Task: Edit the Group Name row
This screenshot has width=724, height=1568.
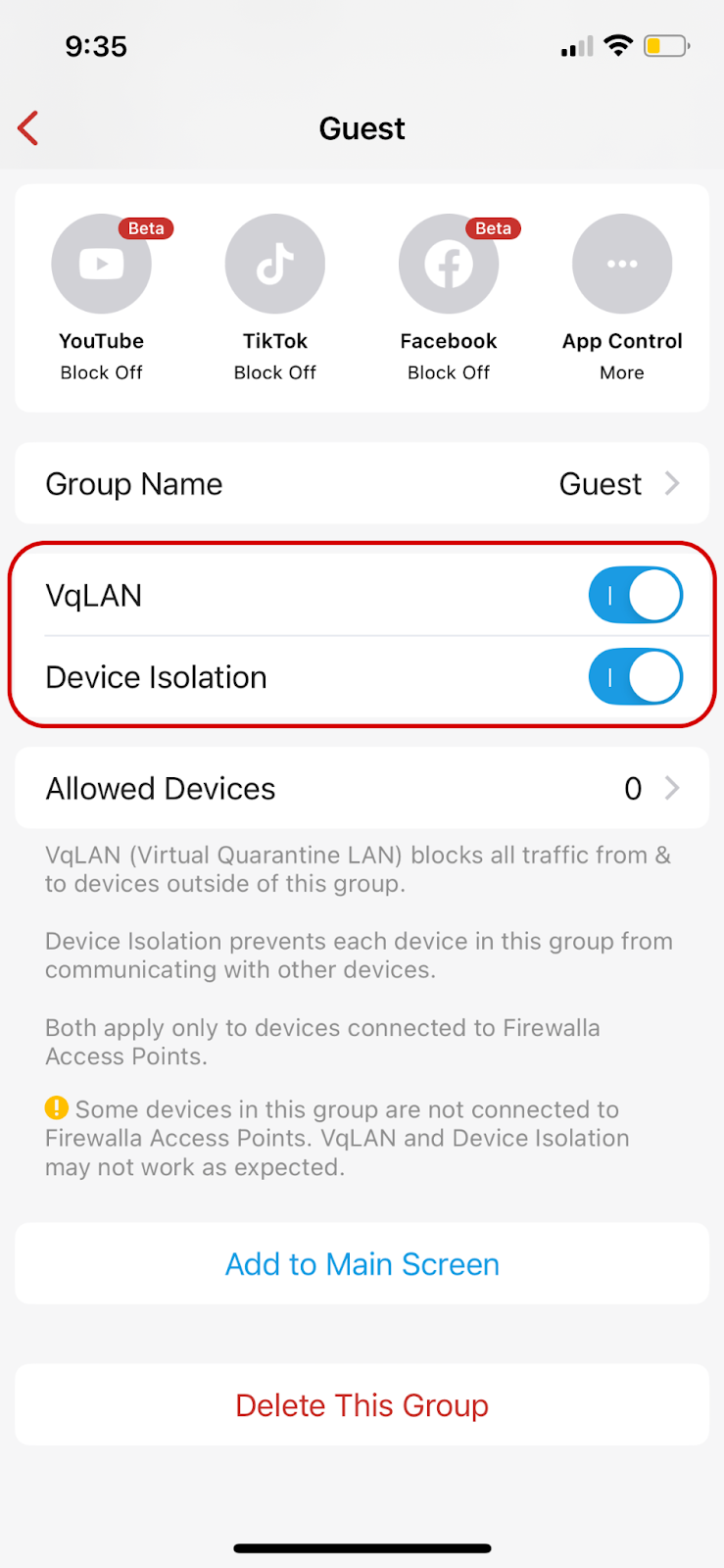Action: (362, 484)
